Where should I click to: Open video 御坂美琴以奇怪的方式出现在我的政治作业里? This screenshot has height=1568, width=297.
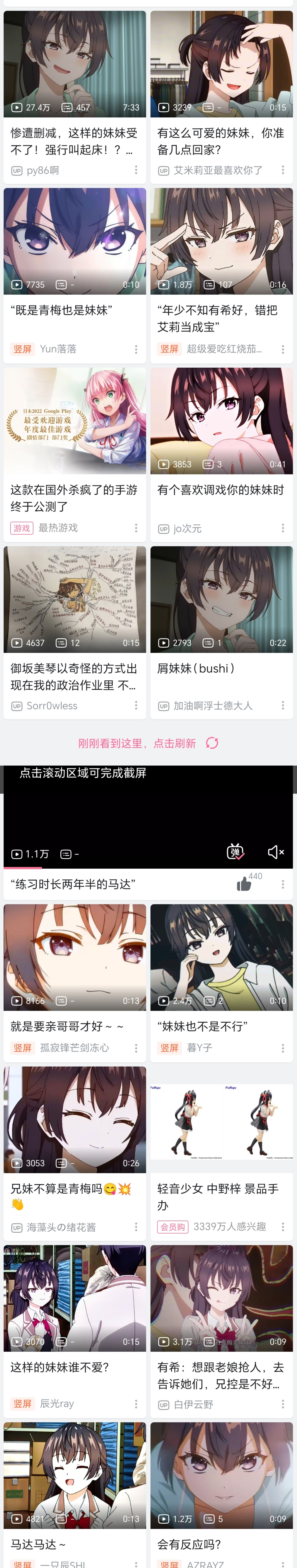[x=74, y=600]
